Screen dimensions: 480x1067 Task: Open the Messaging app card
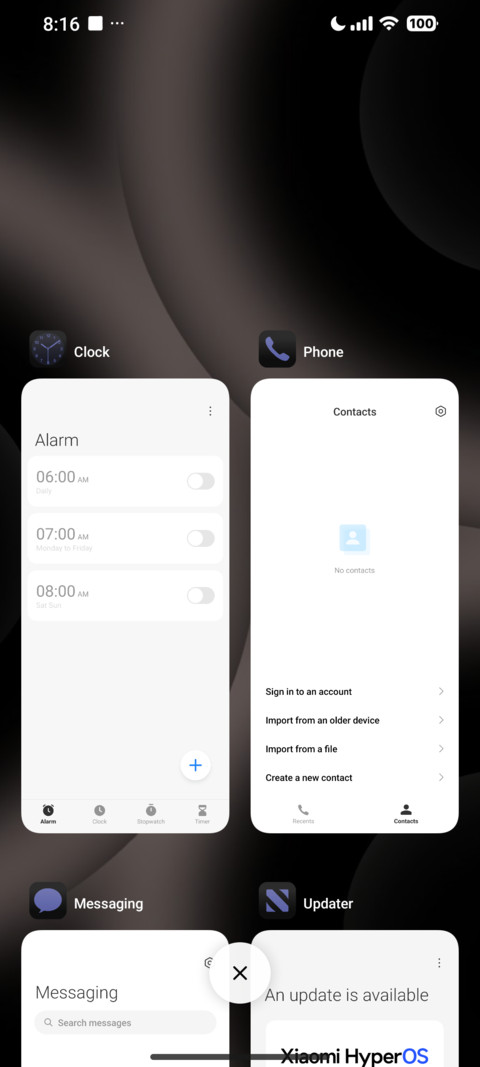coord(125,998)
